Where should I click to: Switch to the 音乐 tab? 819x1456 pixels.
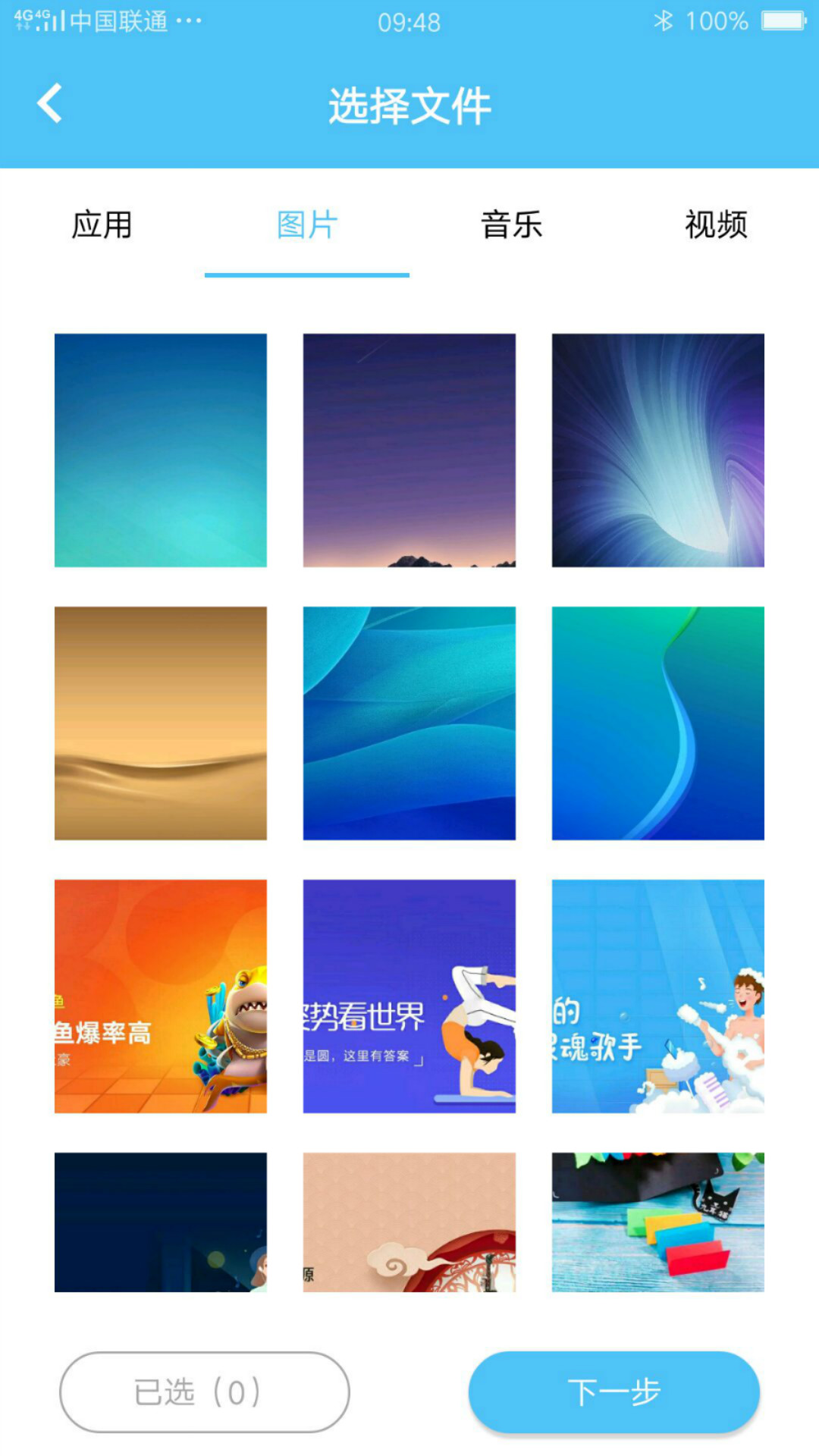pyautogui.click(x=512, y=225)
